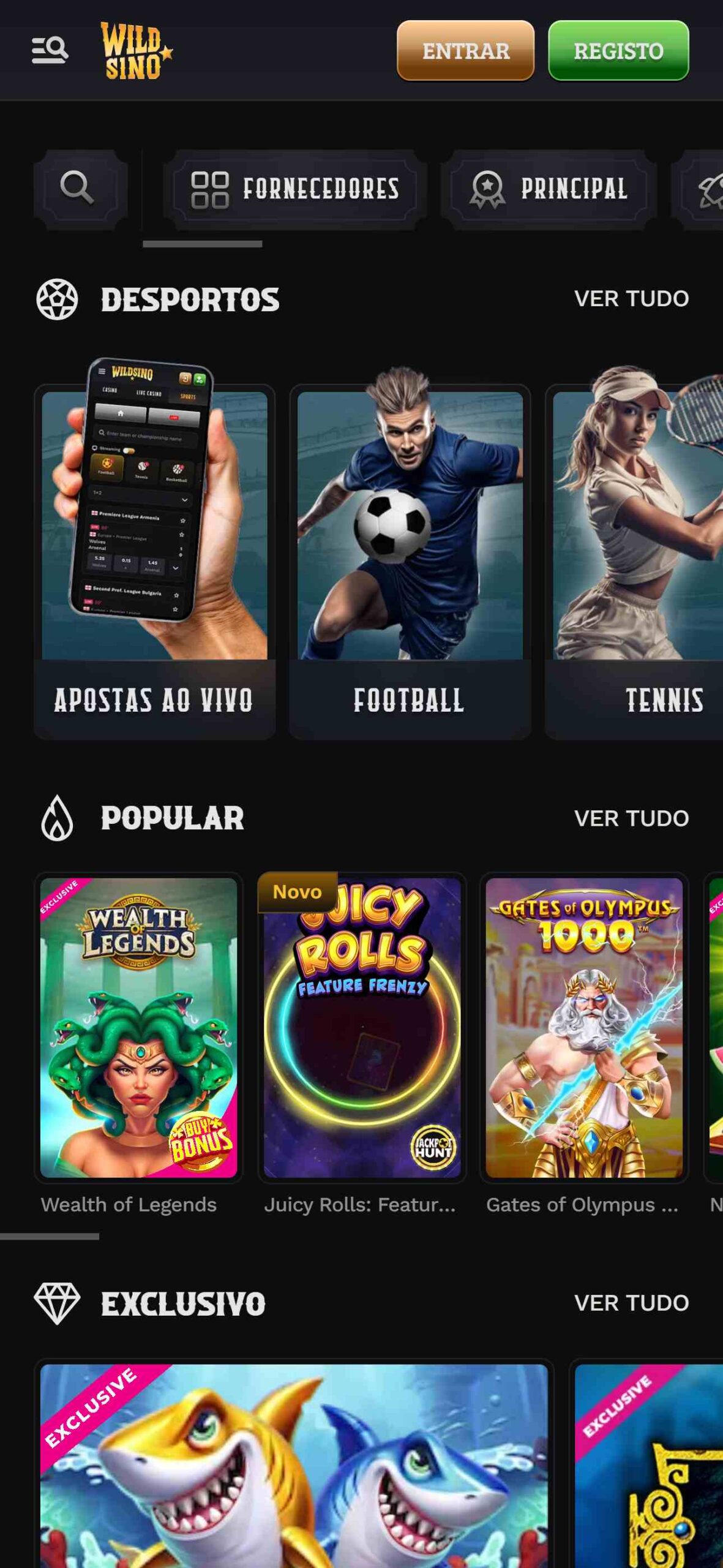This screenshot has height=1568, width=723.
Task: View all in Desportos section
Action: point(631,299)
